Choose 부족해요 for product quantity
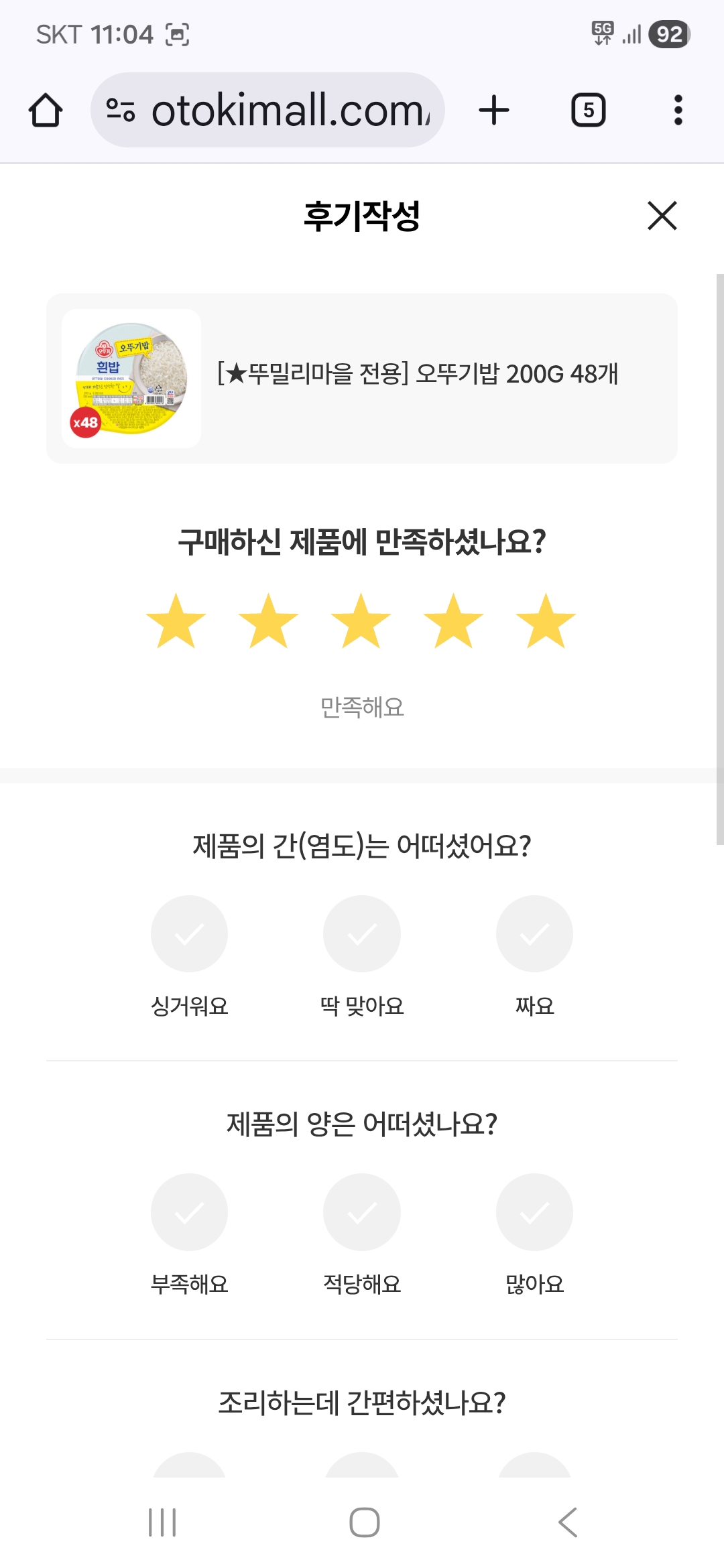724x1568 pixels. (189, 1212)
